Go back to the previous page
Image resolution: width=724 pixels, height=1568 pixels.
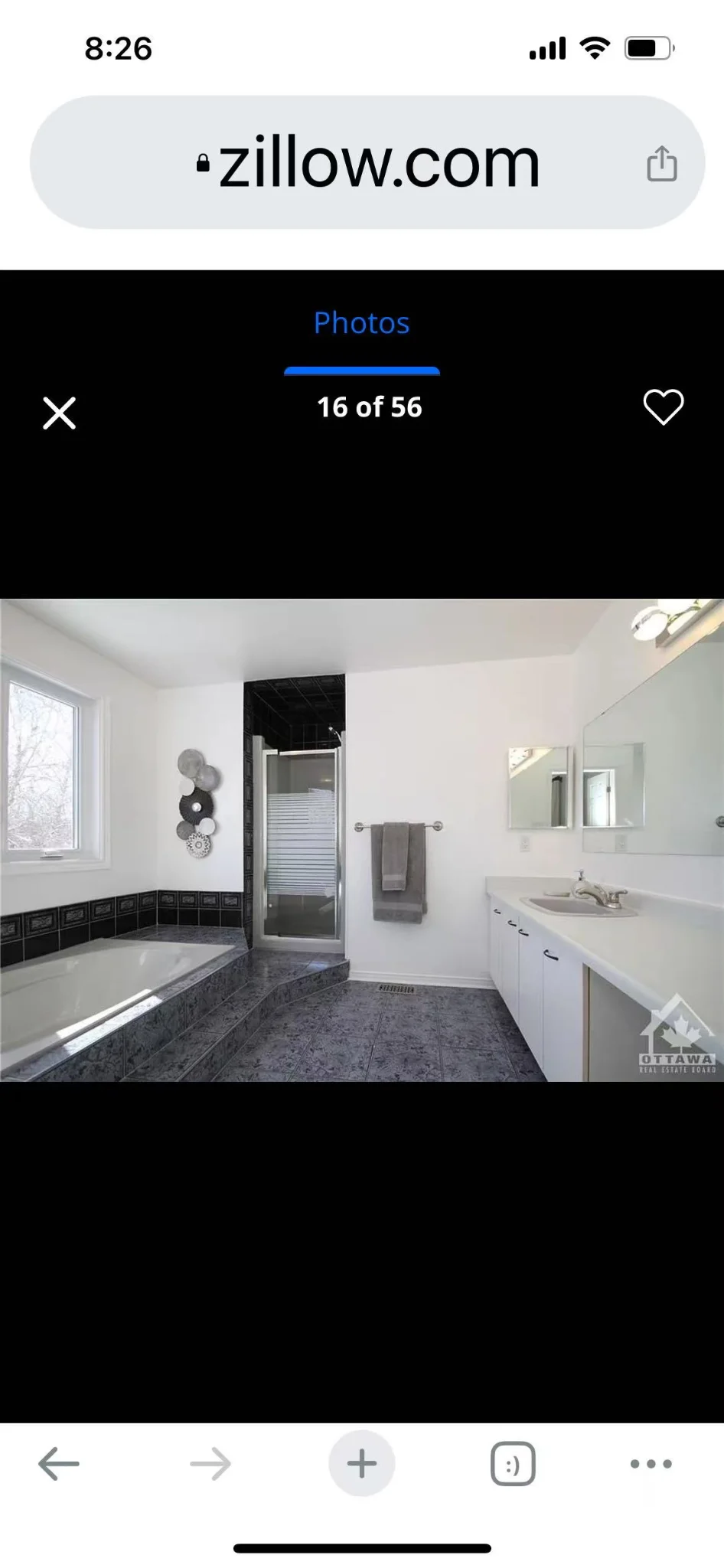point(59,1464)
